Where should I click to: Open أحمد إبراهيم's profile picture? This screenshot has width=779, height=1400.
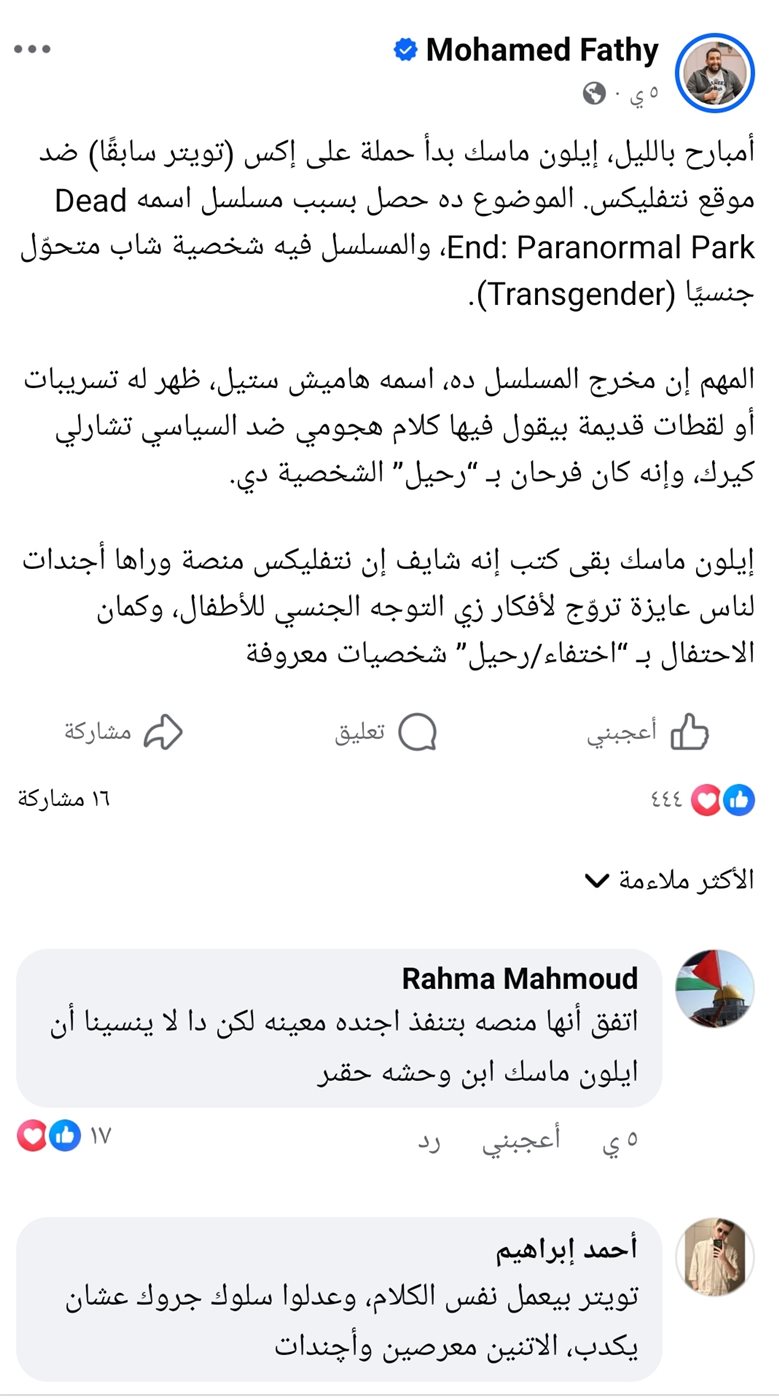(714, 1256)
